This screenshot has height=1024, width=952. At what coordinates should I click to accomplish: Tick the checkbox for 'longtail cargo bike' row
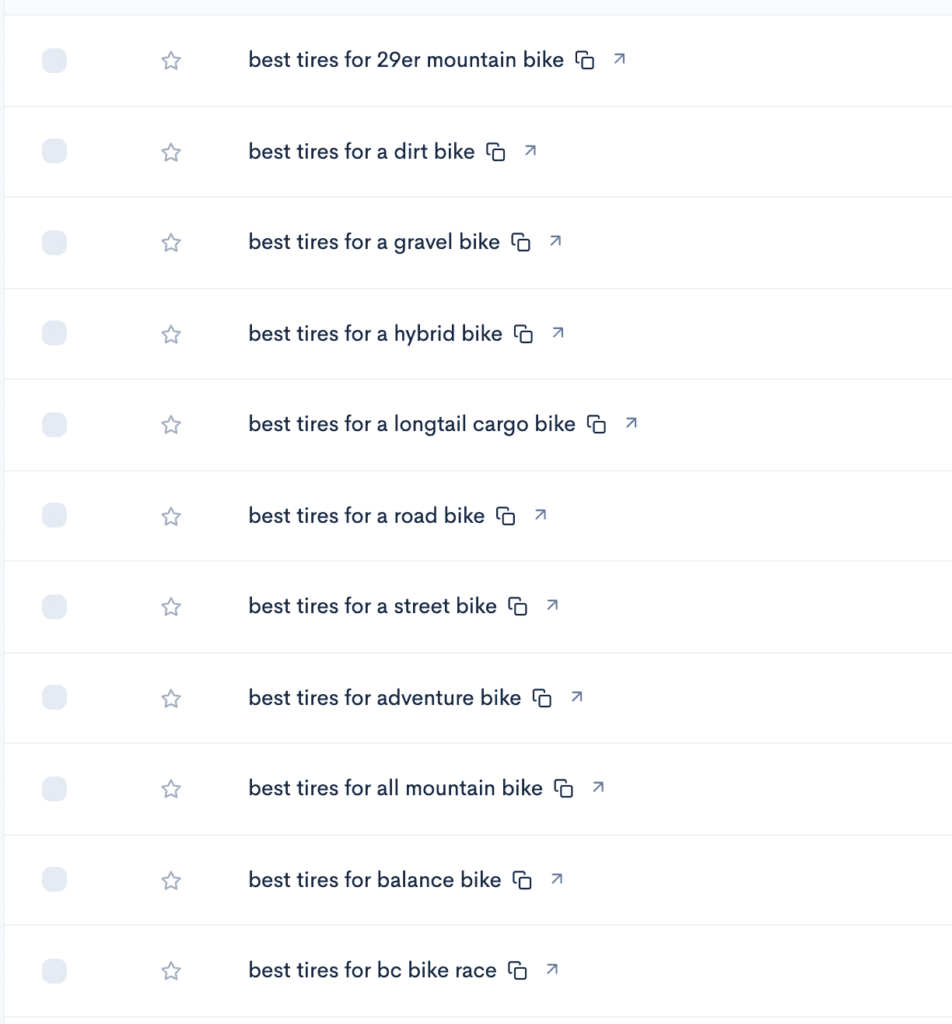(x=54, y=425)
